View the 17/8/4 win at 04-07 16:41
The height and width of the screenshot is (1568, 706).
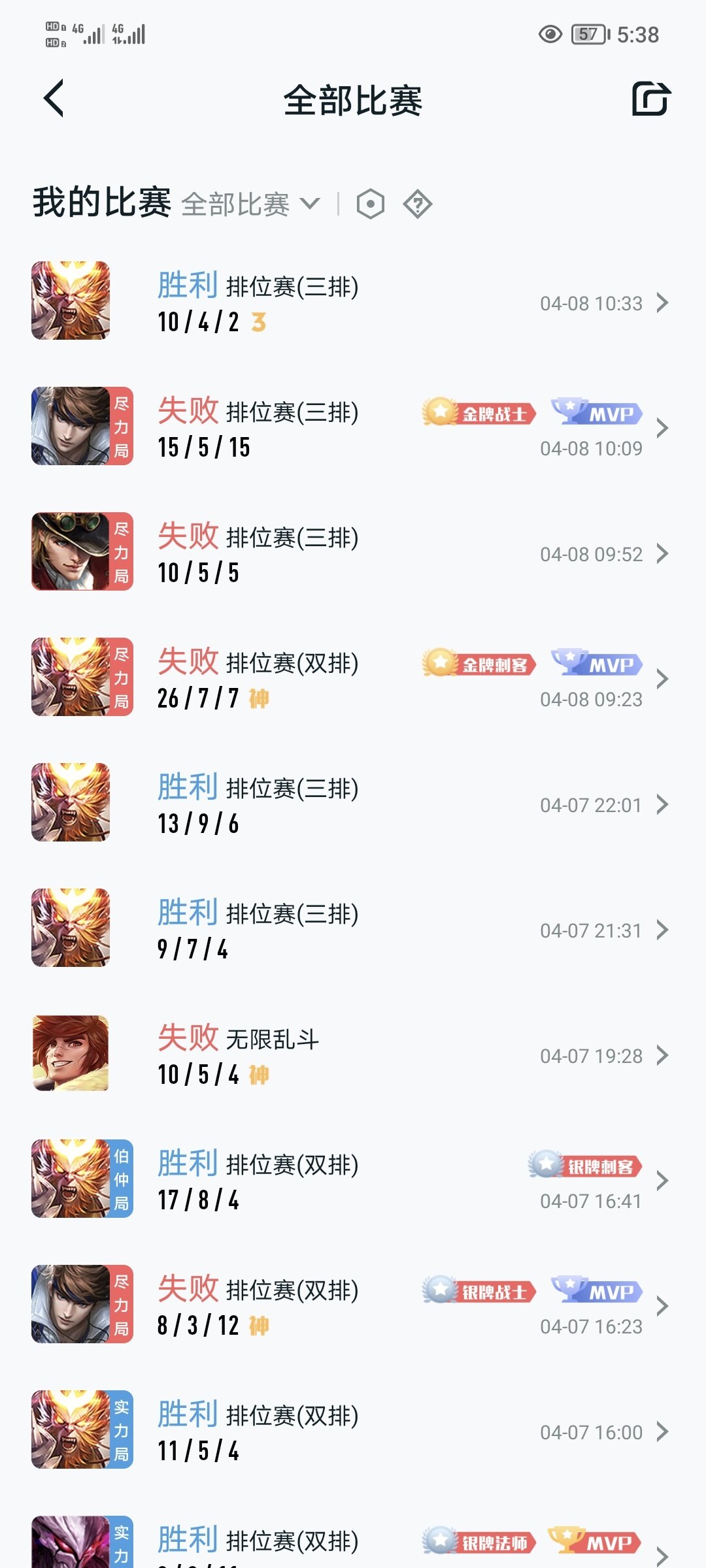(353, 1180)
